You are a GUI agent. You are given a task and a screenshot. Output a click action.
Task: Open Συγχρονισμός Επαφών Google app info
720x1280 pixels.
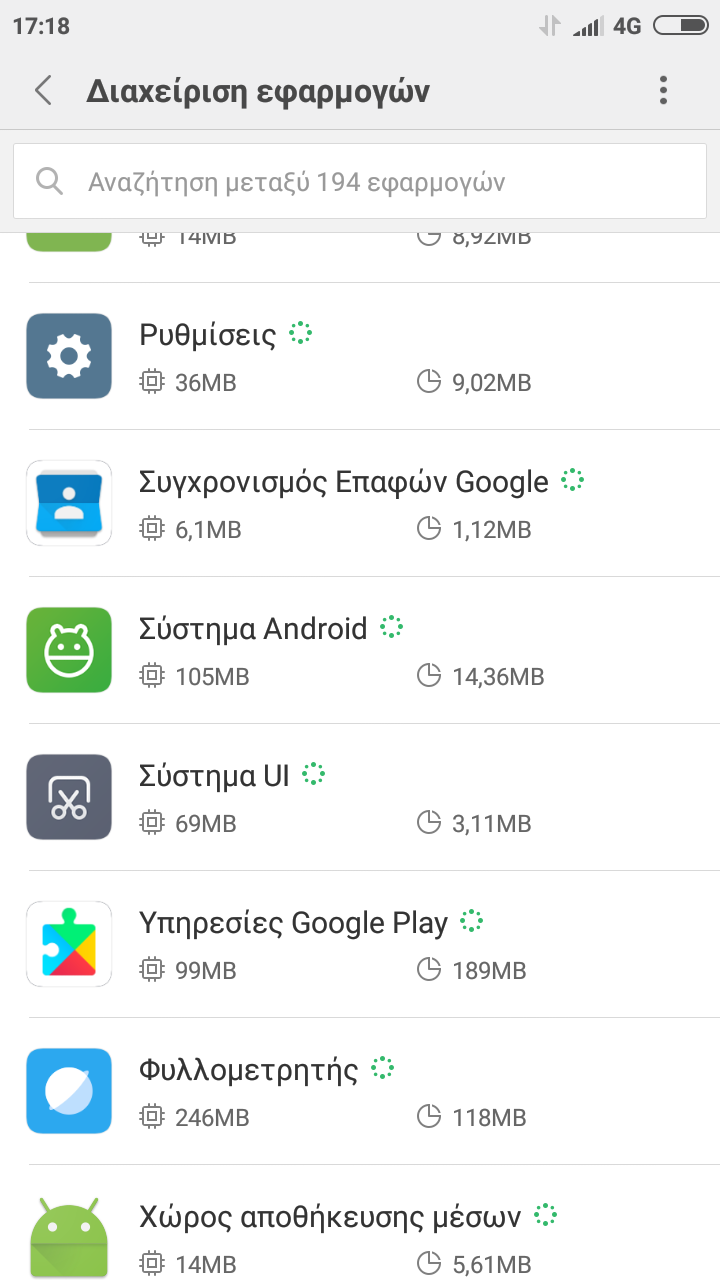point(360,504)
